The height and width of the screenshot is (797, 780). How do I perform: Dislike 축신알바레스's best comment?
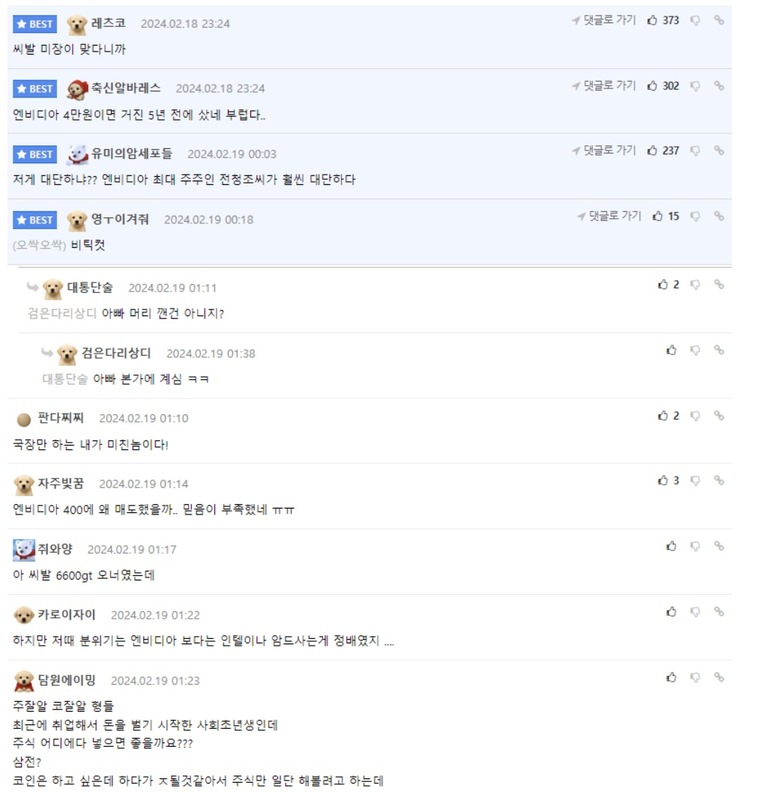(x=696, y=86)
